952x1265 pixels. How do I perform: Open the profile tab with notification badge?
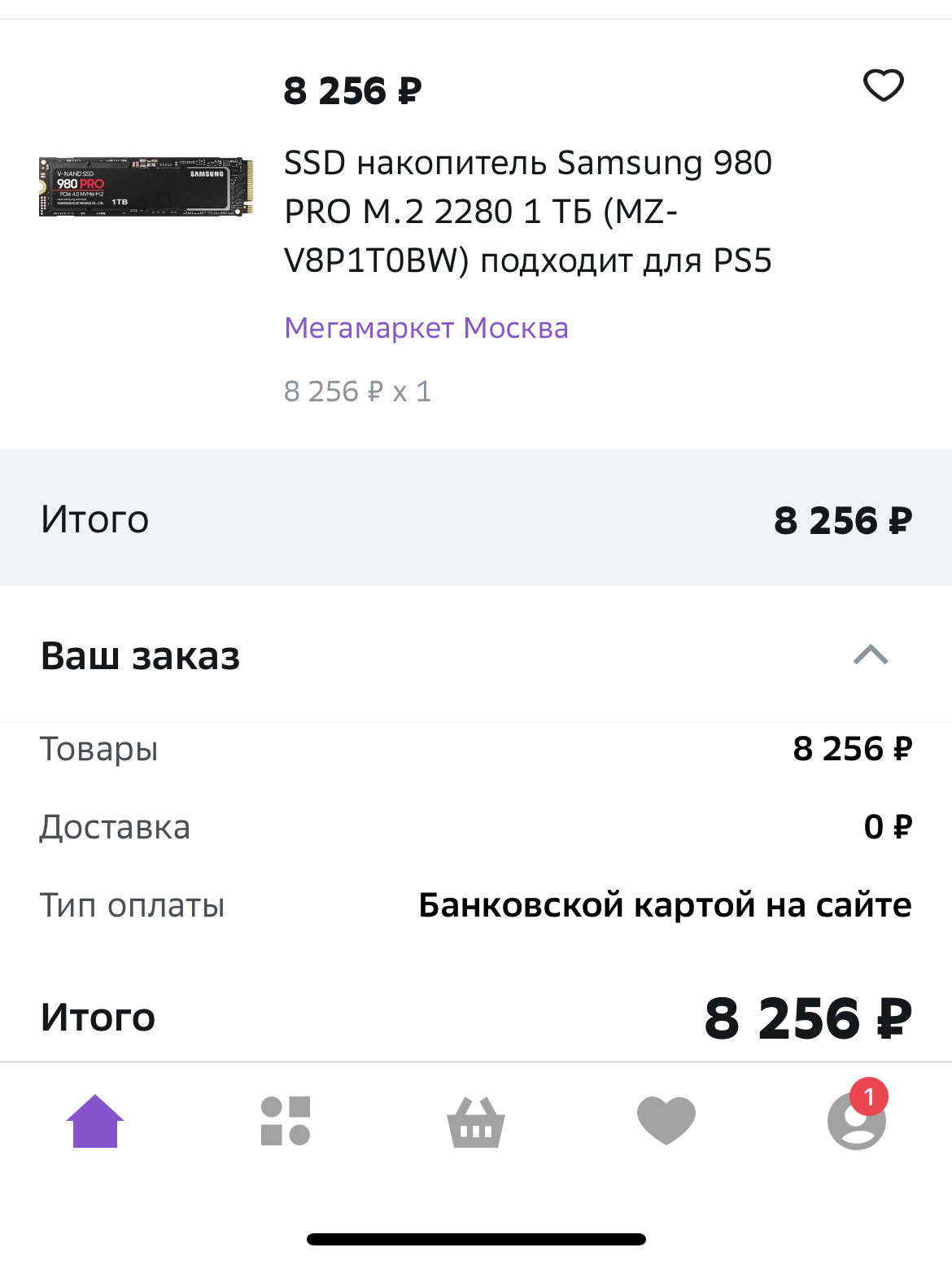pos(856,1120)
